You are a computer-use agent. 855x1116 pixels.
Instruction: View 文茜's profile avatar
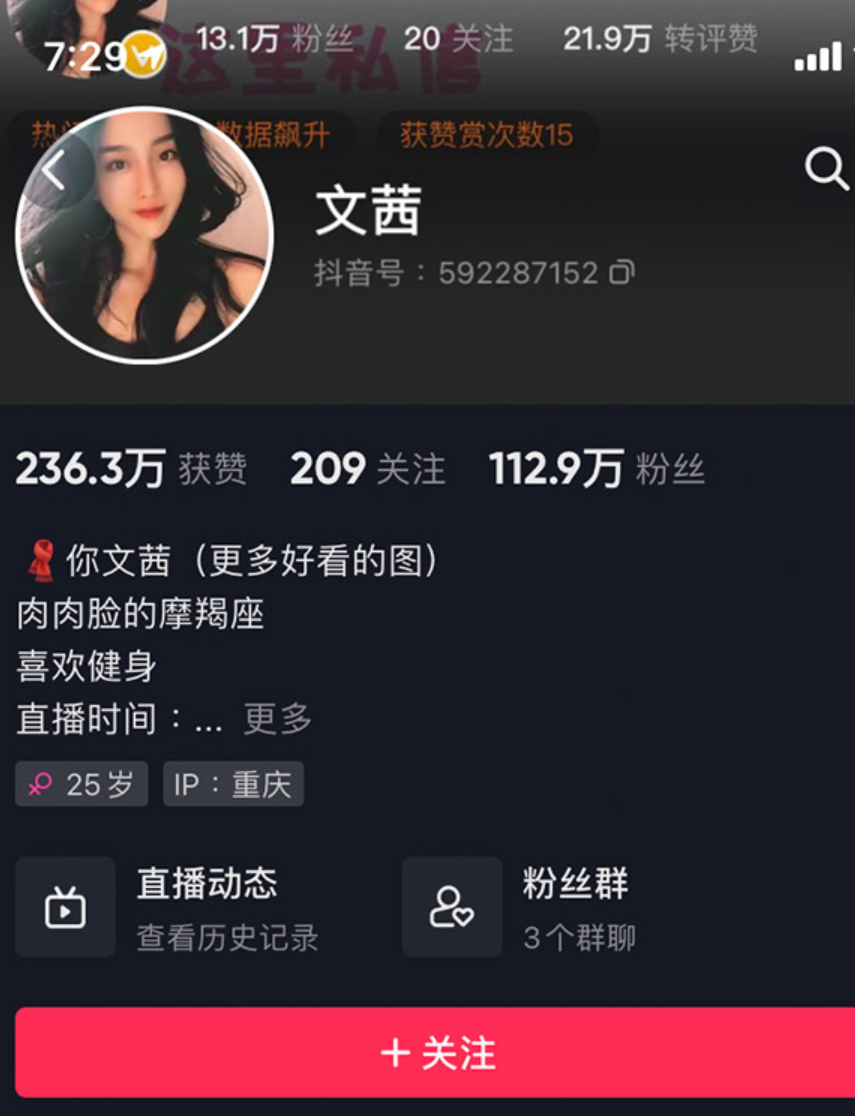coord(145,236)
